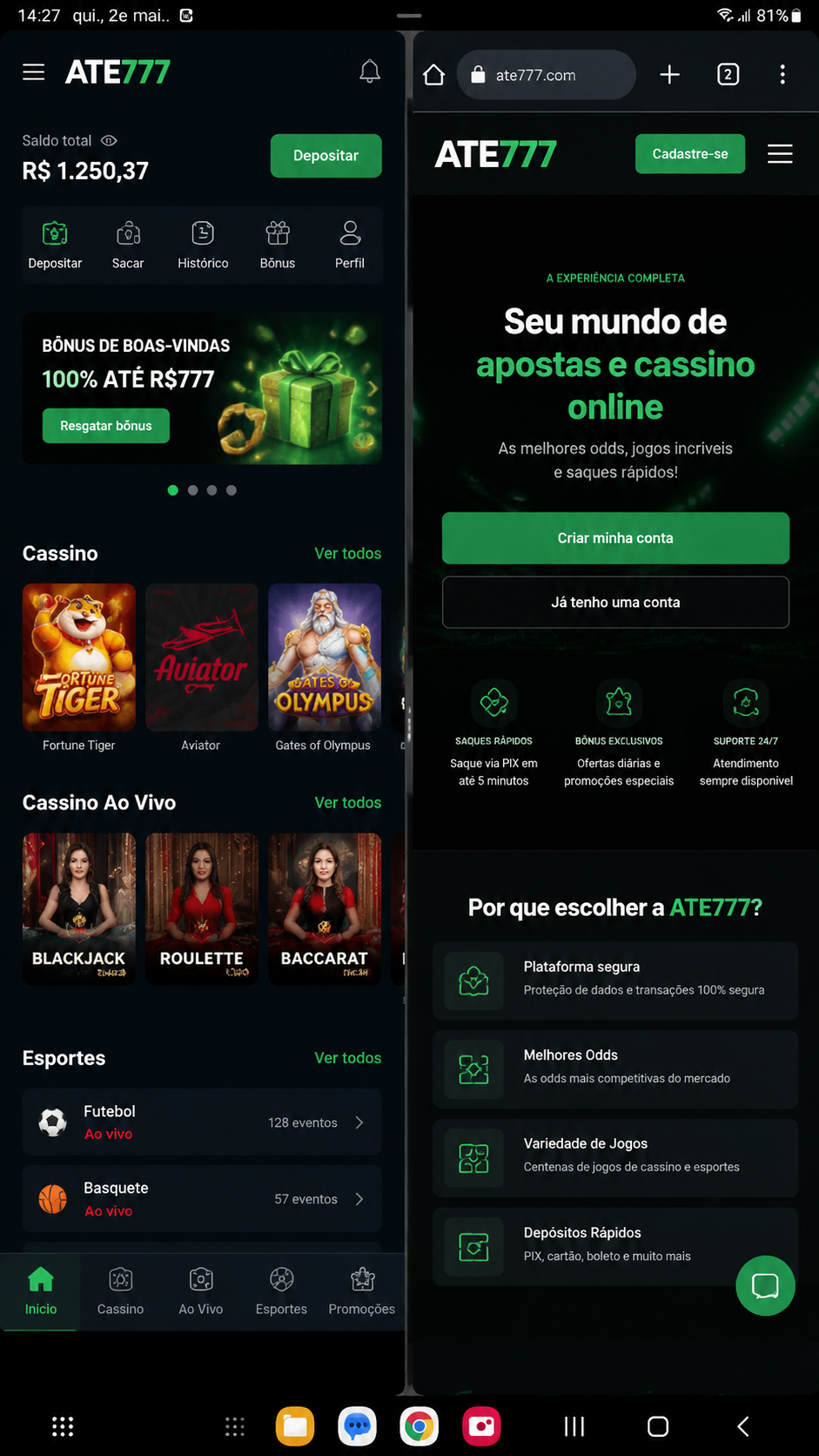Tap the green Depositar button next to balance

326,156
